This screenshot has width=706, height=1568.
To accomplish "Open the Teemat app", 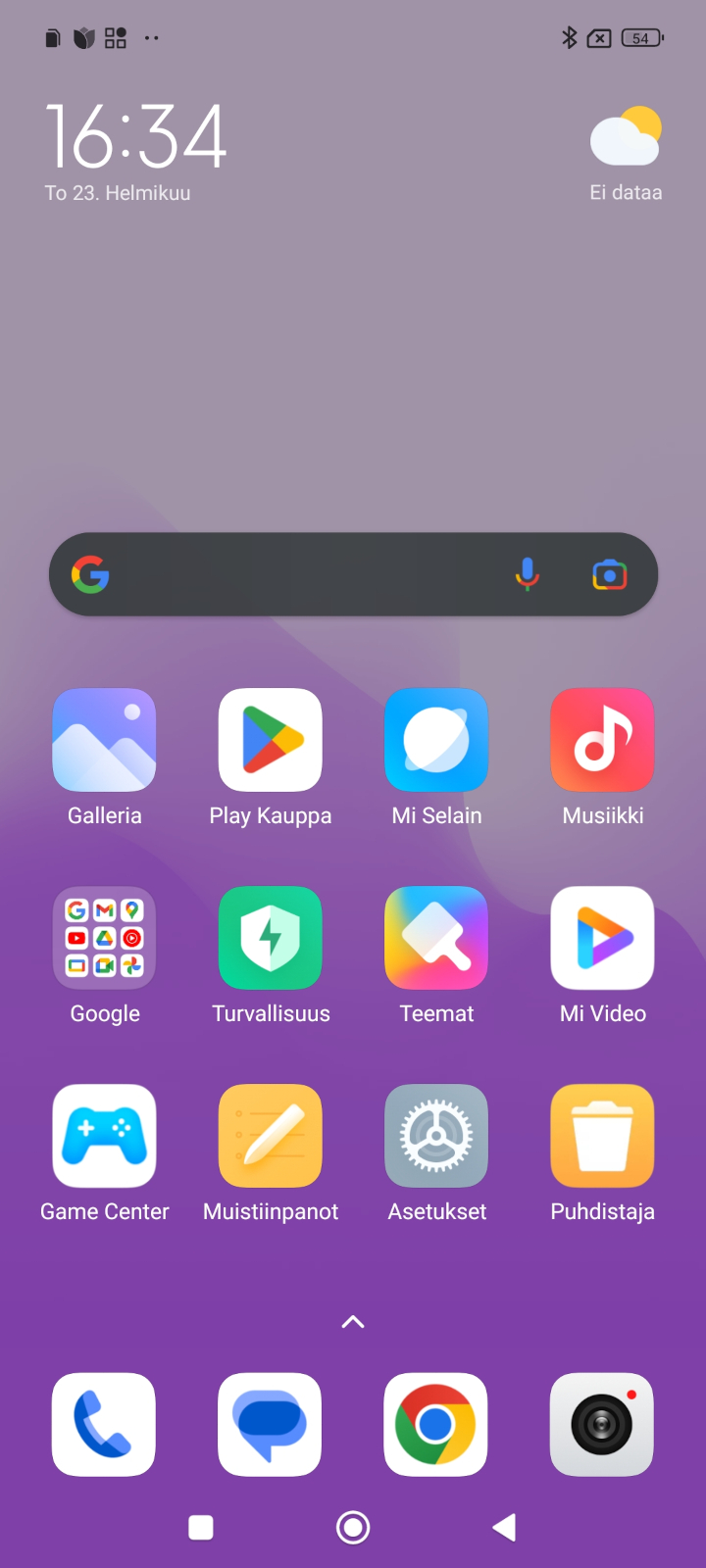I will coord(436,938).
